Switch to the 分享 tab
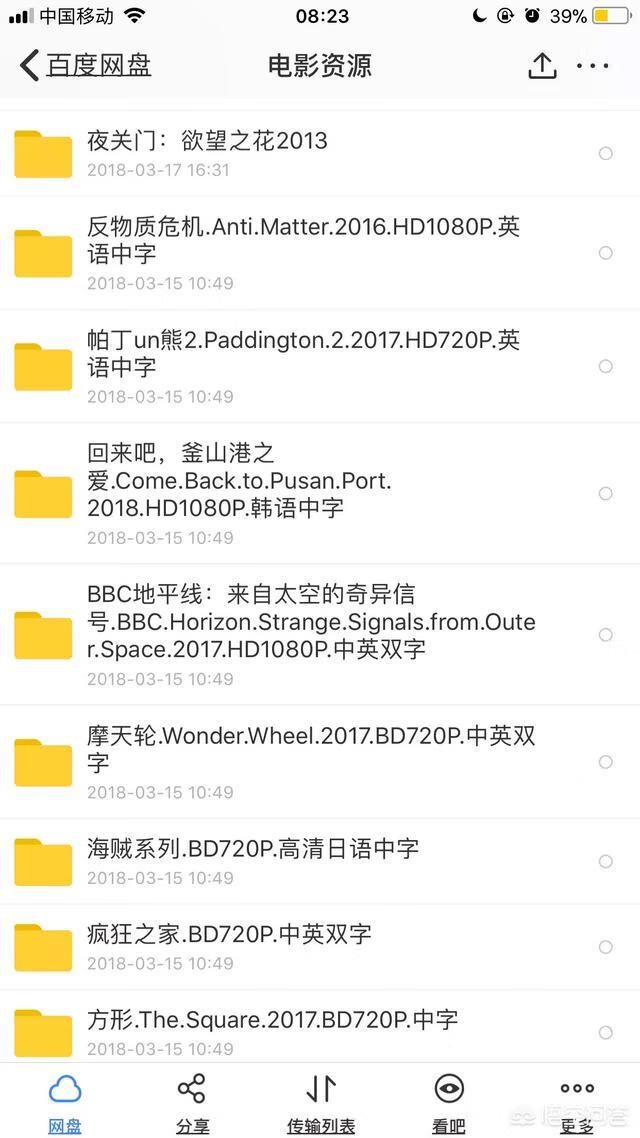 point(191,1102)
